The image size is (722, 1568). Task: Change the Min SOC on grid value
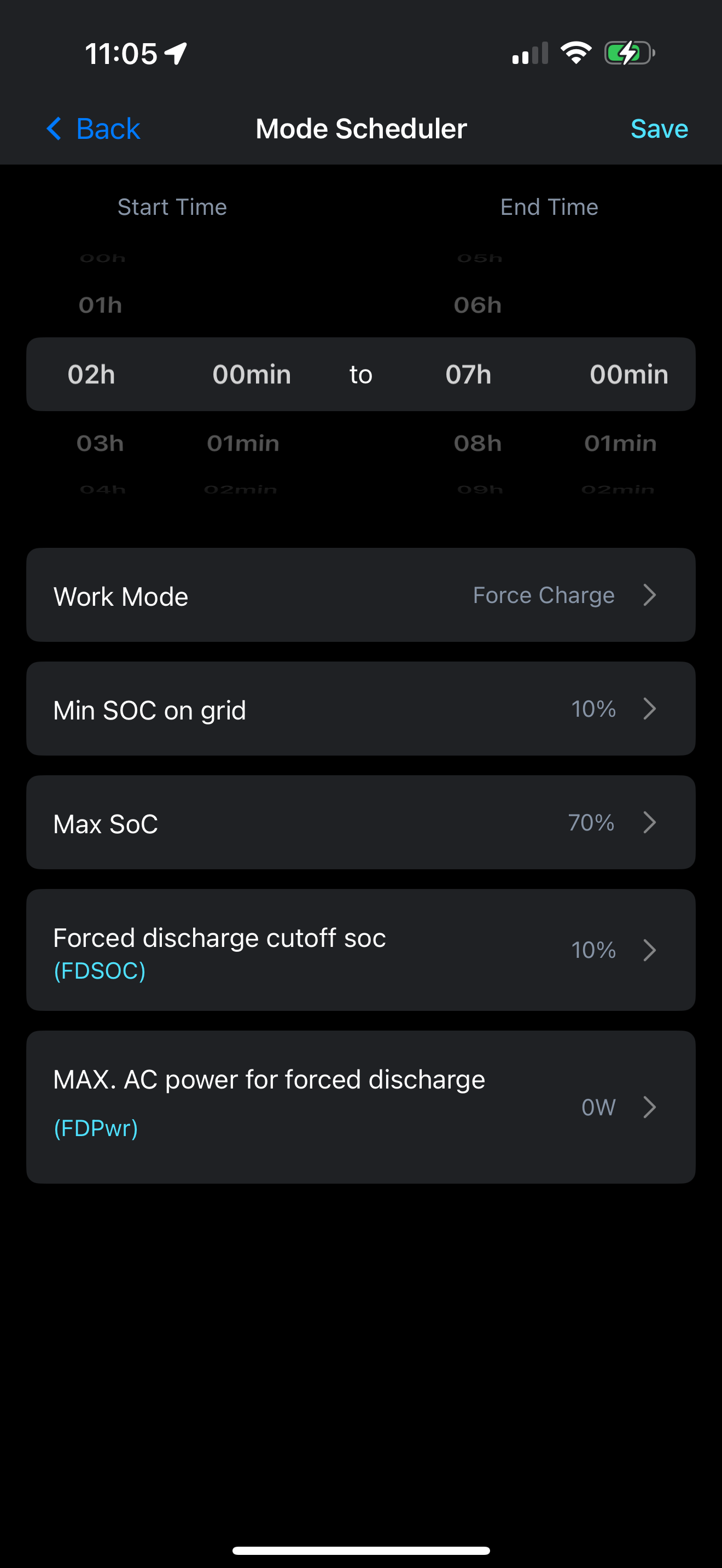click(360, 709)
